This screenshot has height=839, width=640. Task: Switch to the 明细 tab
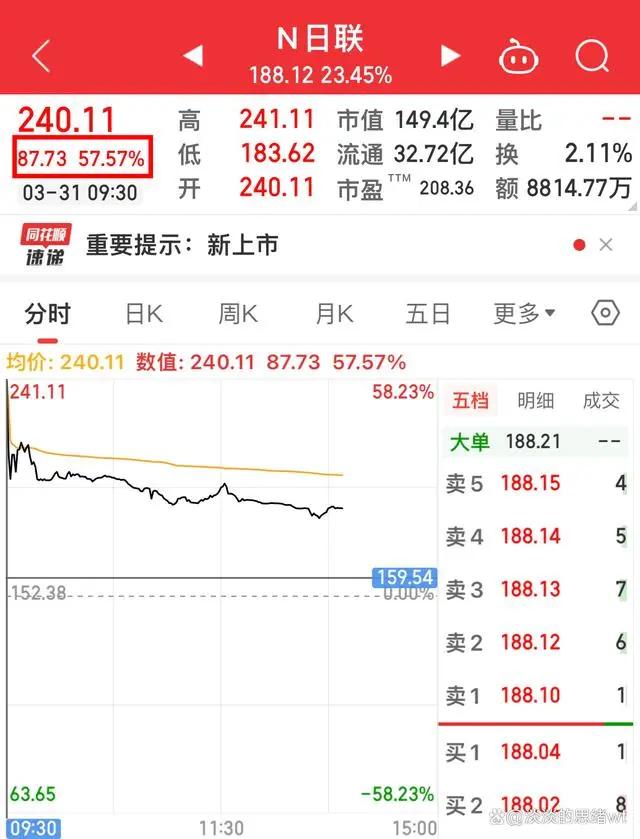(x=535, y=401)
